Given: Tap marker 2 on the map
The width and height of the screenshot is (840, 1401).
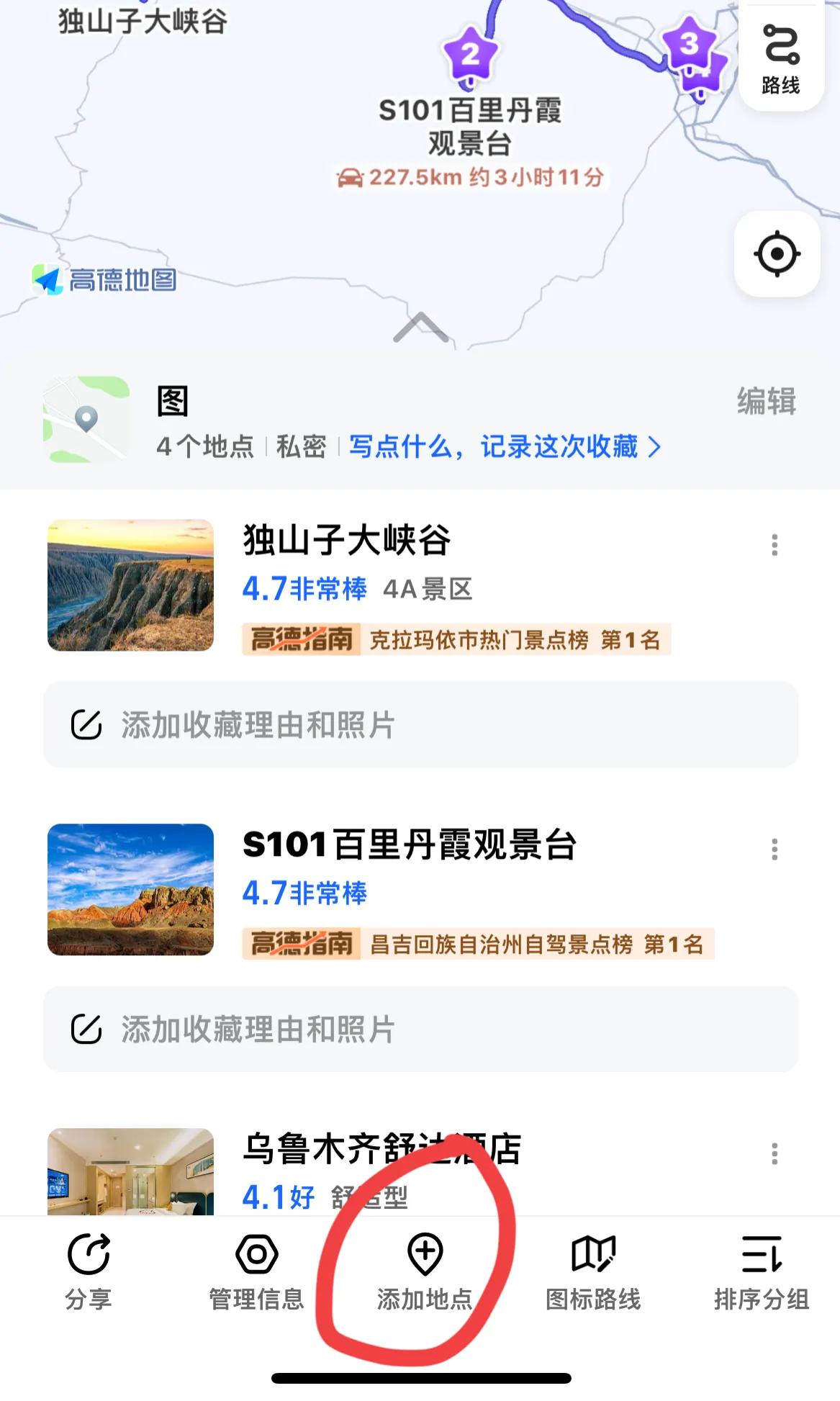Looking at the screenshot, I should [x=471, y=52].
